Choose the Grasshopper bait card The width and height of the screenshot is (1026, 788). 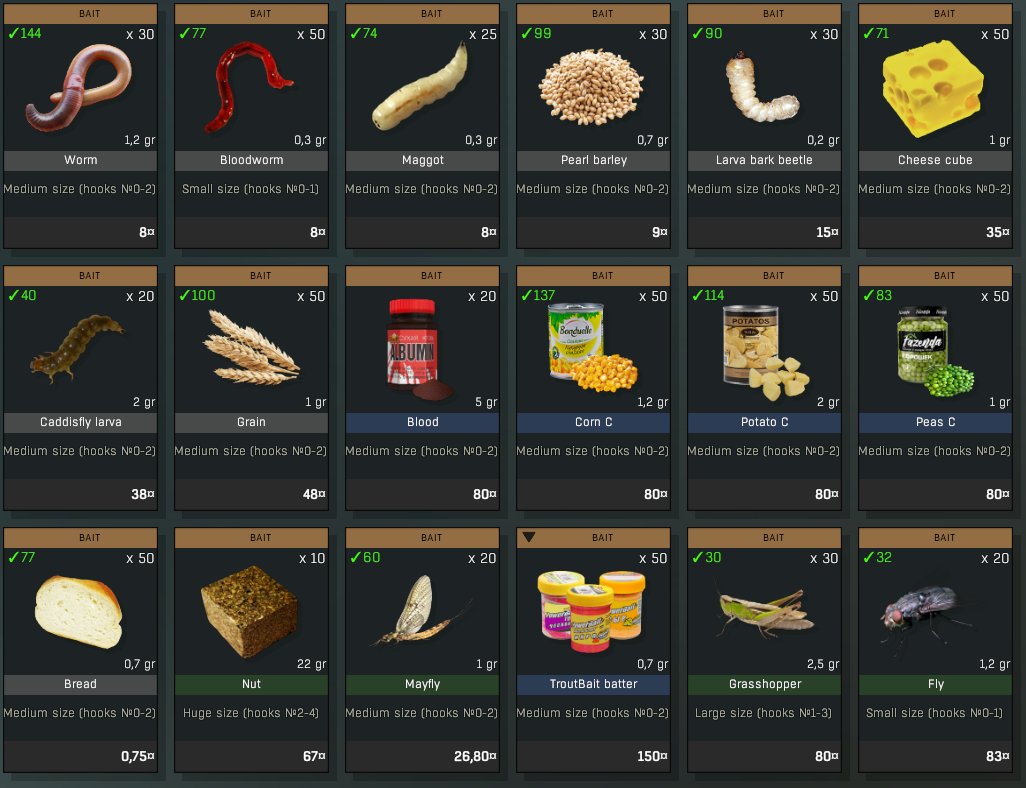point(764,624)
